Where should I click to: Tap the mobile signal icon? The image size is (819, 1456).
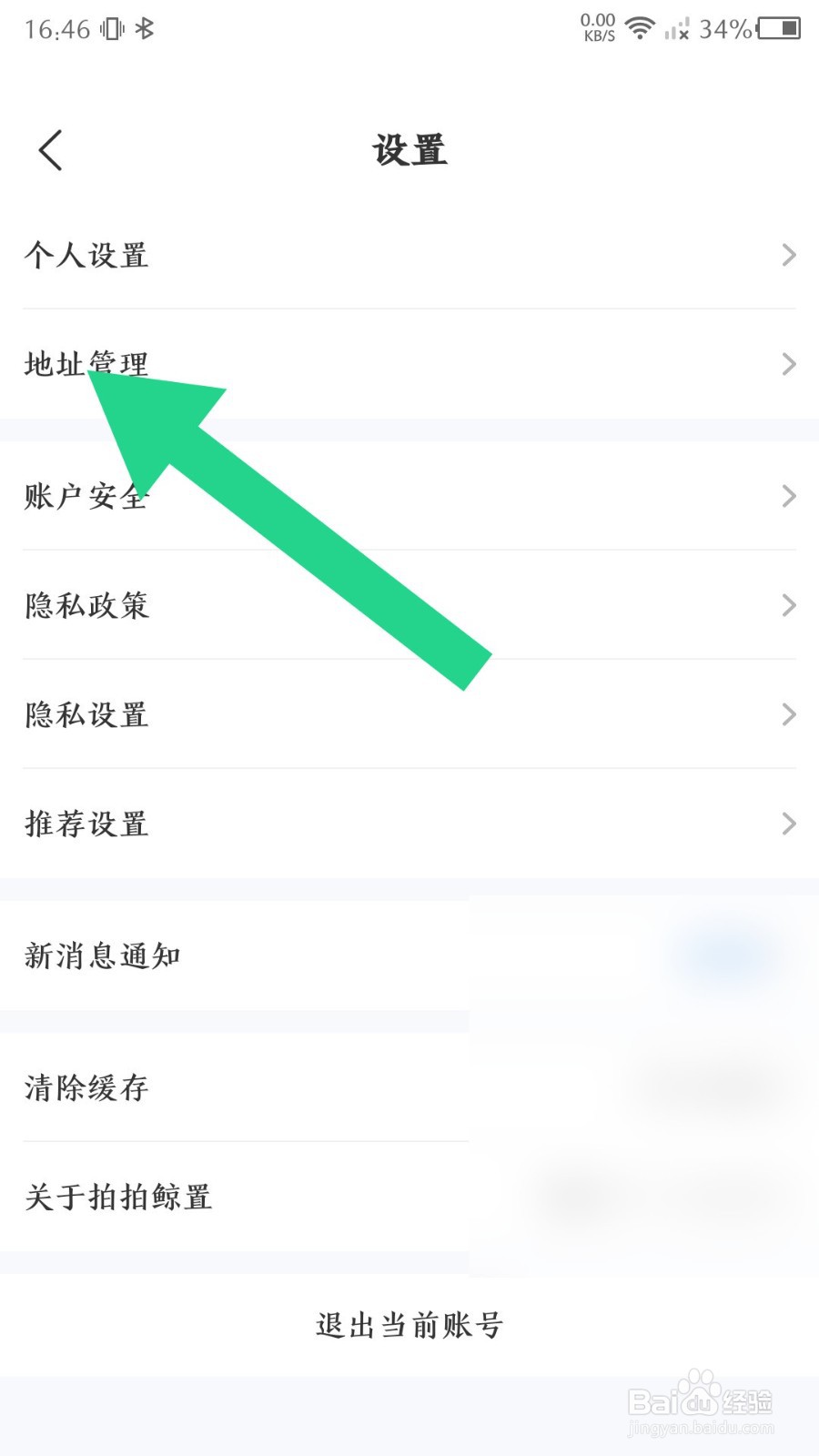tap(679, 30)
